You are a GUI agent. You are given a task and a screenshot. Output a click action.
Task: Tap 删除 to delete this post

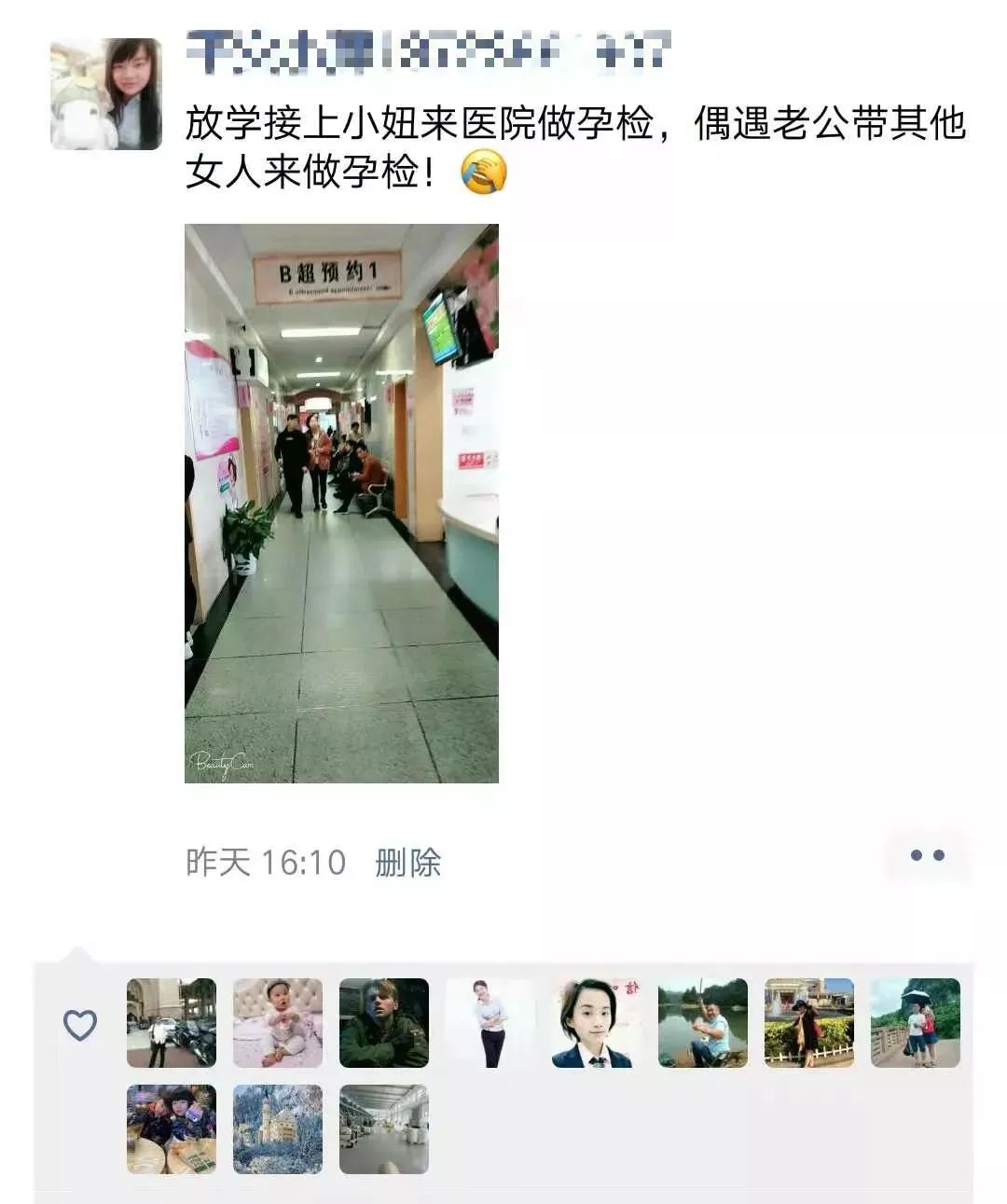pos(407,862)
